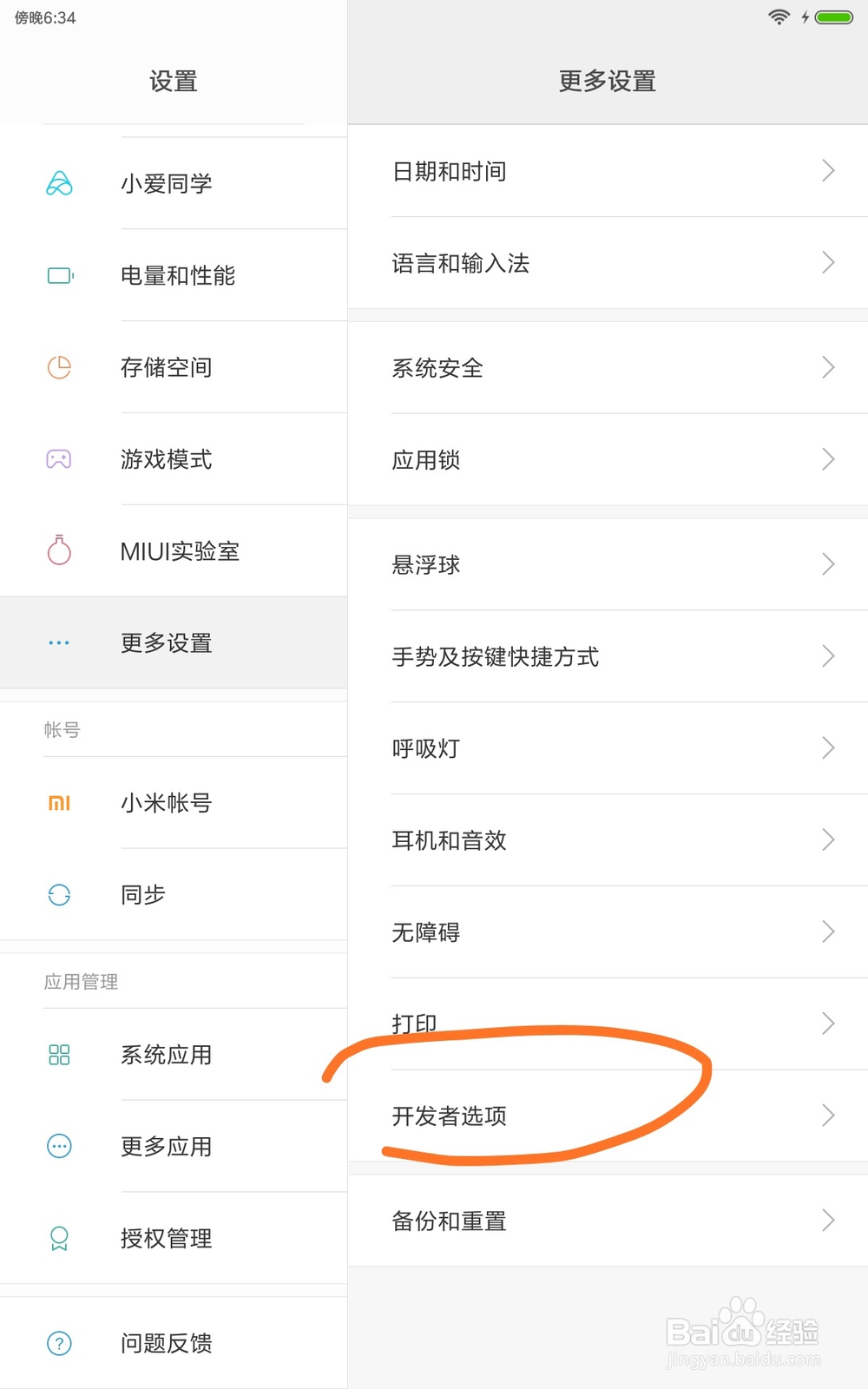Open 问题反馈 via the question mark icon
Screen dimensions: 868x1389
(x=58, y=1343)
